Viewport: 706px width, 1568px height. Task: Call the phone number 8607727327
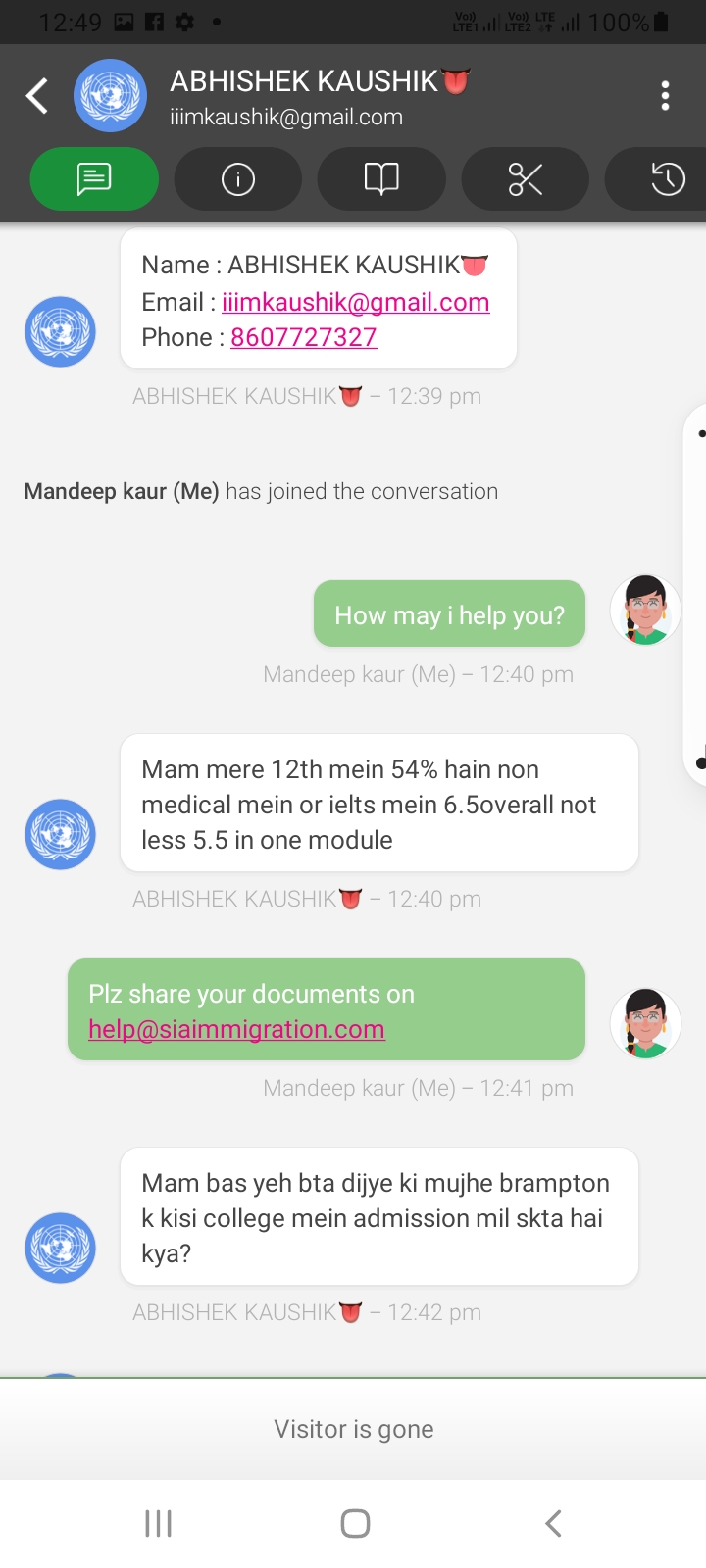point(303,337)
